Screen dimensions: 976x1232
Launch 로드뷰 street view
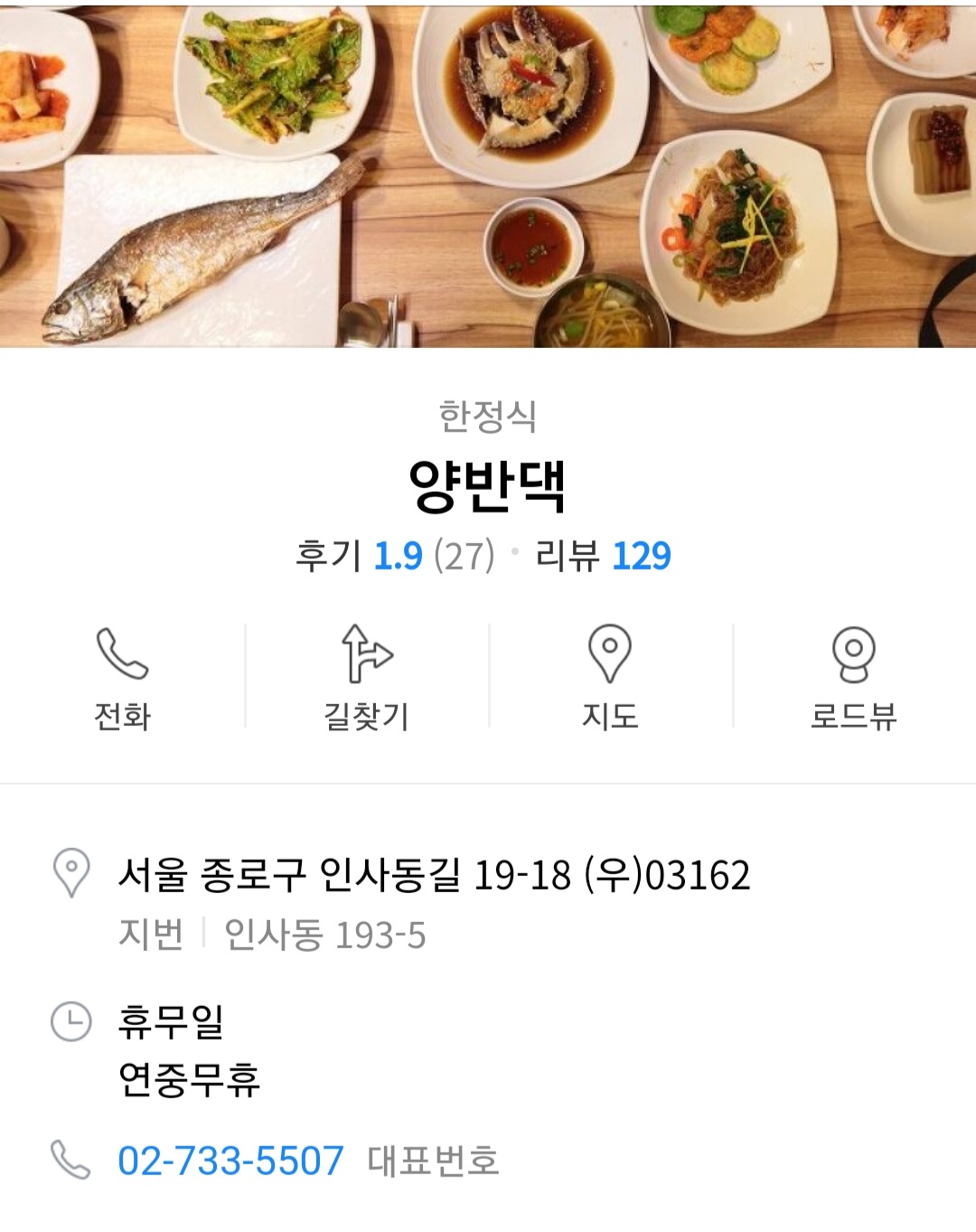(853, 677)
